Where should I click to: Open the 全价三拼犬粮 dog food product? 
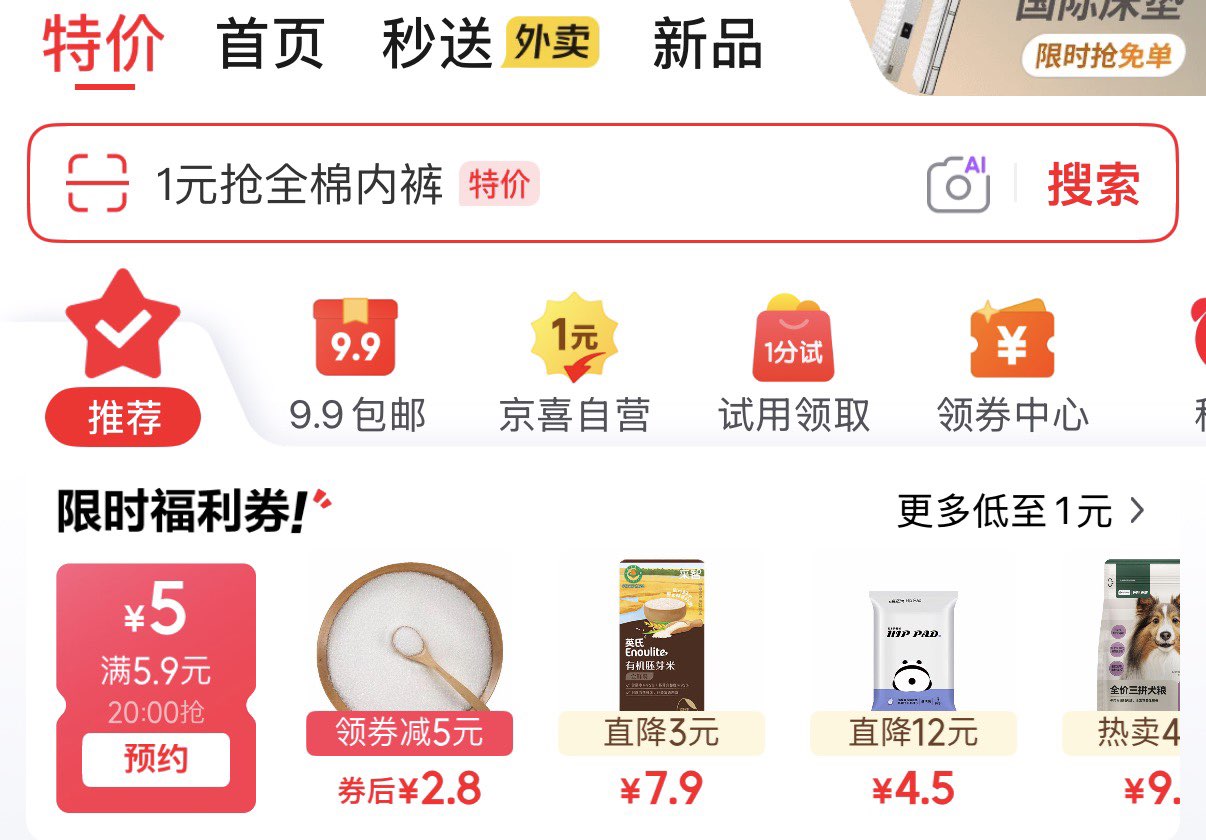[1140, 640]
